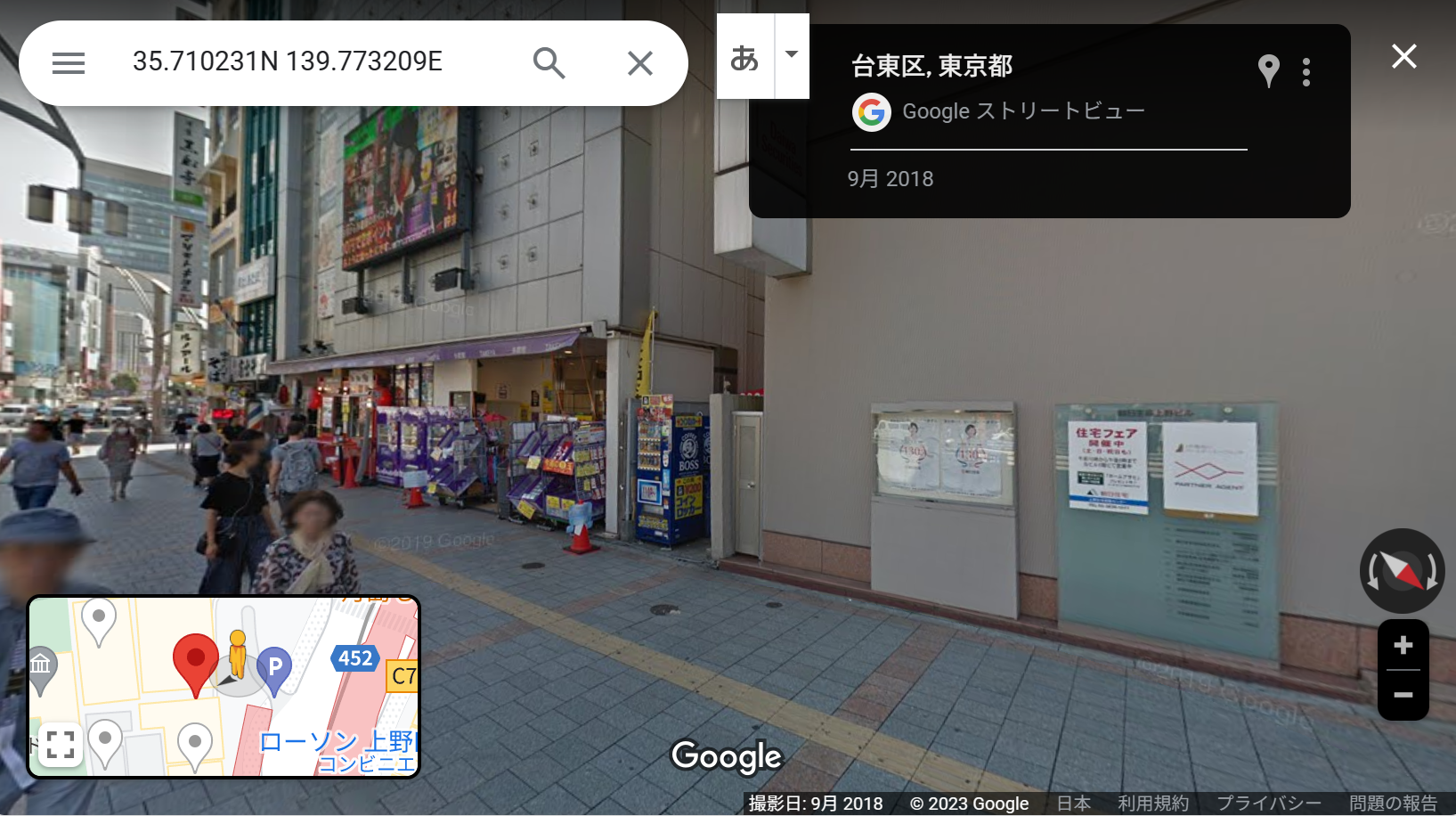Search with the magnifier icon

(549, 63)
